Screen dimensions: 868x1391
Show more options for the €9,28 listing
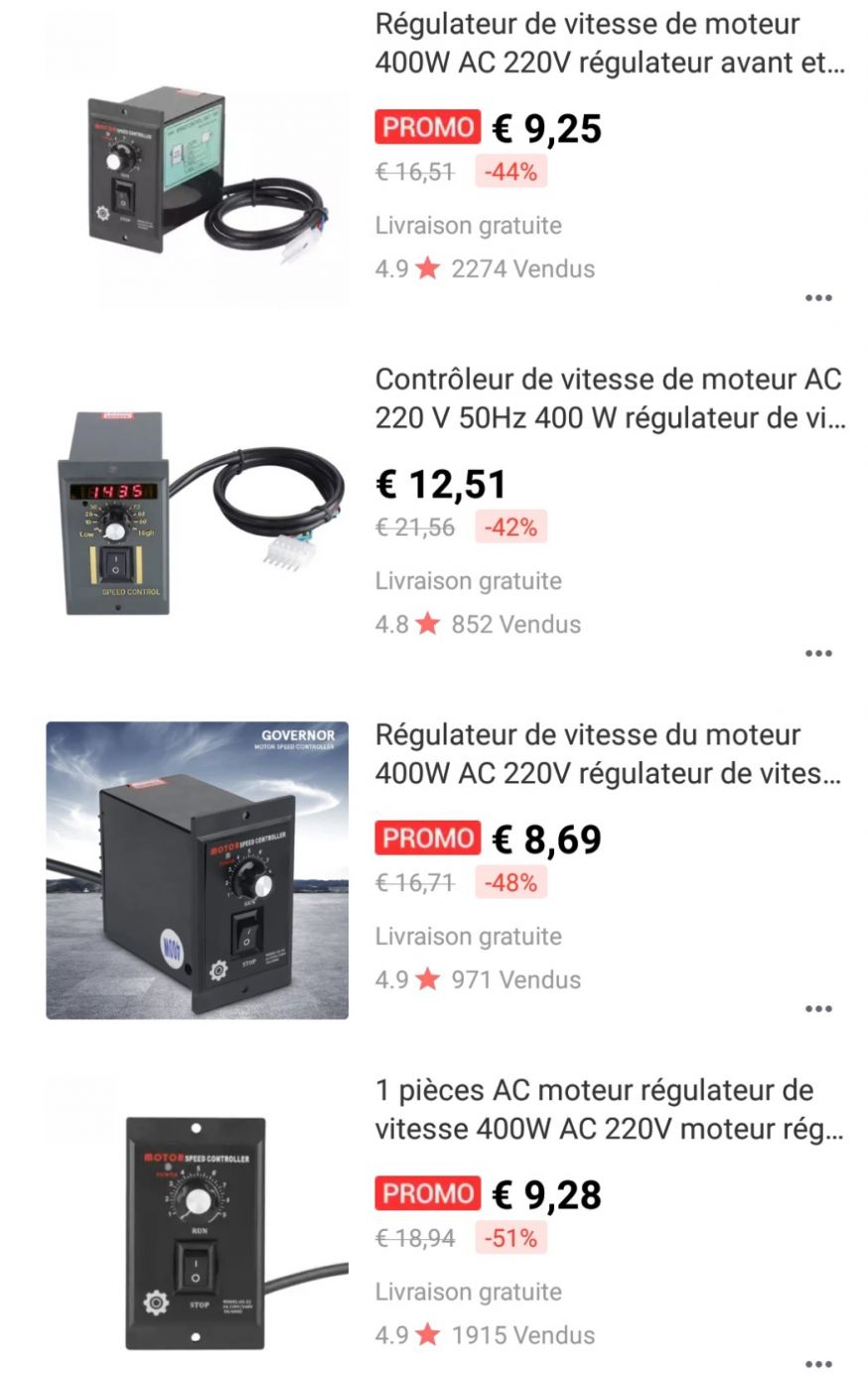coord(817,1365)
